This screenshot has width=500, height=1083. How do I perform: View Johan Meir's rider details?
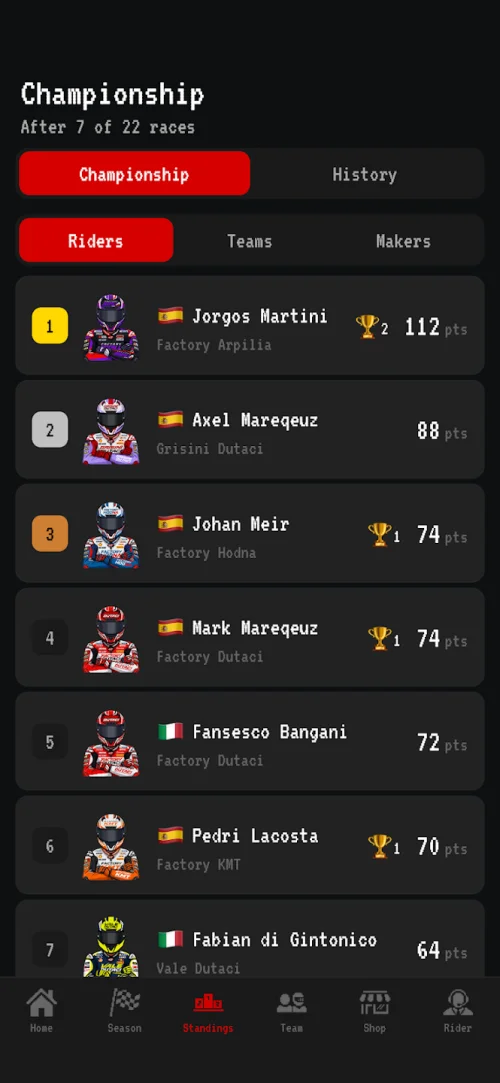coord(250,533)
